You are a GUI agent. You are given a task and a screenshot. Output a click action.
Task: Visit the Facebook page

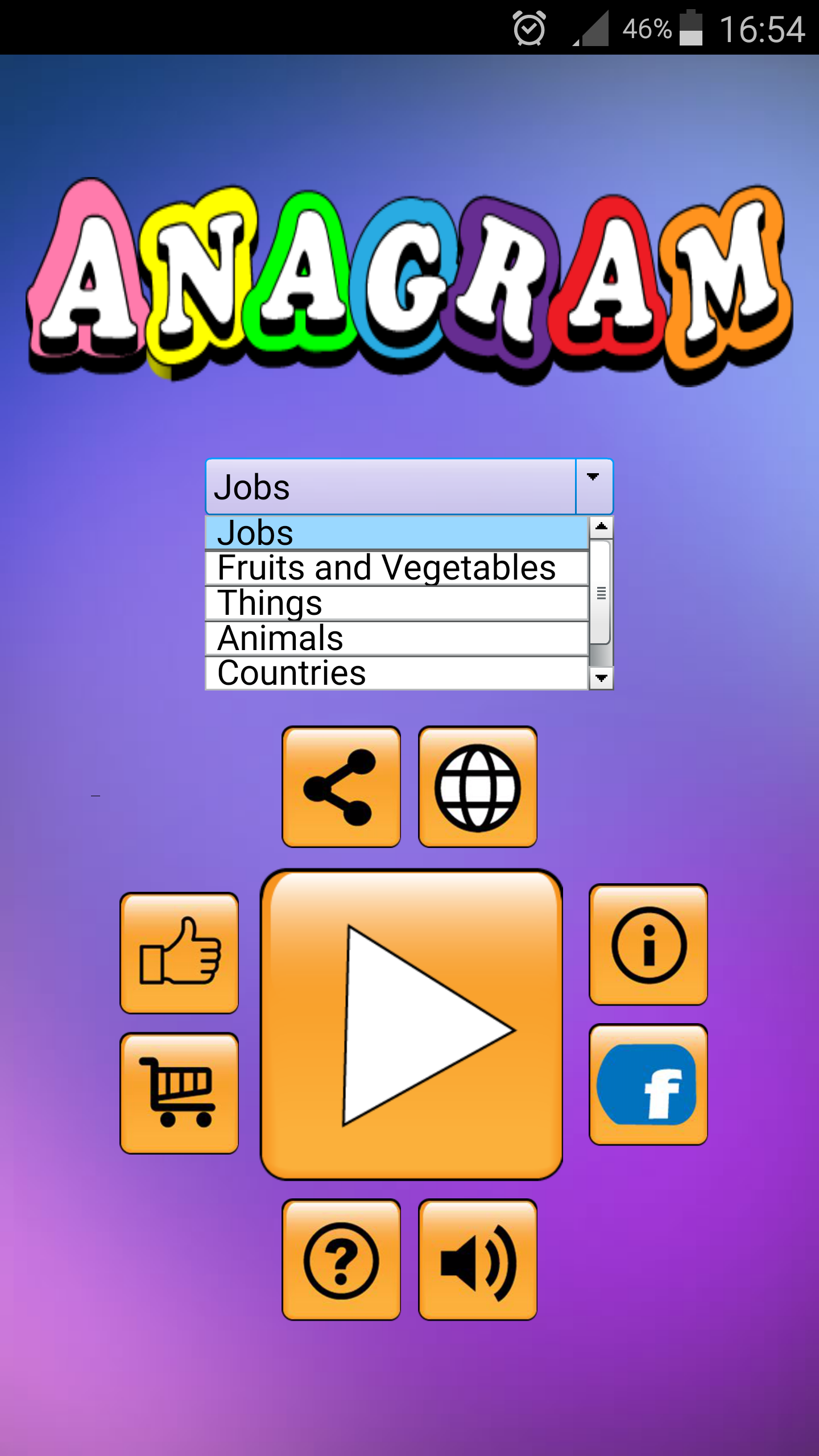point(648,1085)
